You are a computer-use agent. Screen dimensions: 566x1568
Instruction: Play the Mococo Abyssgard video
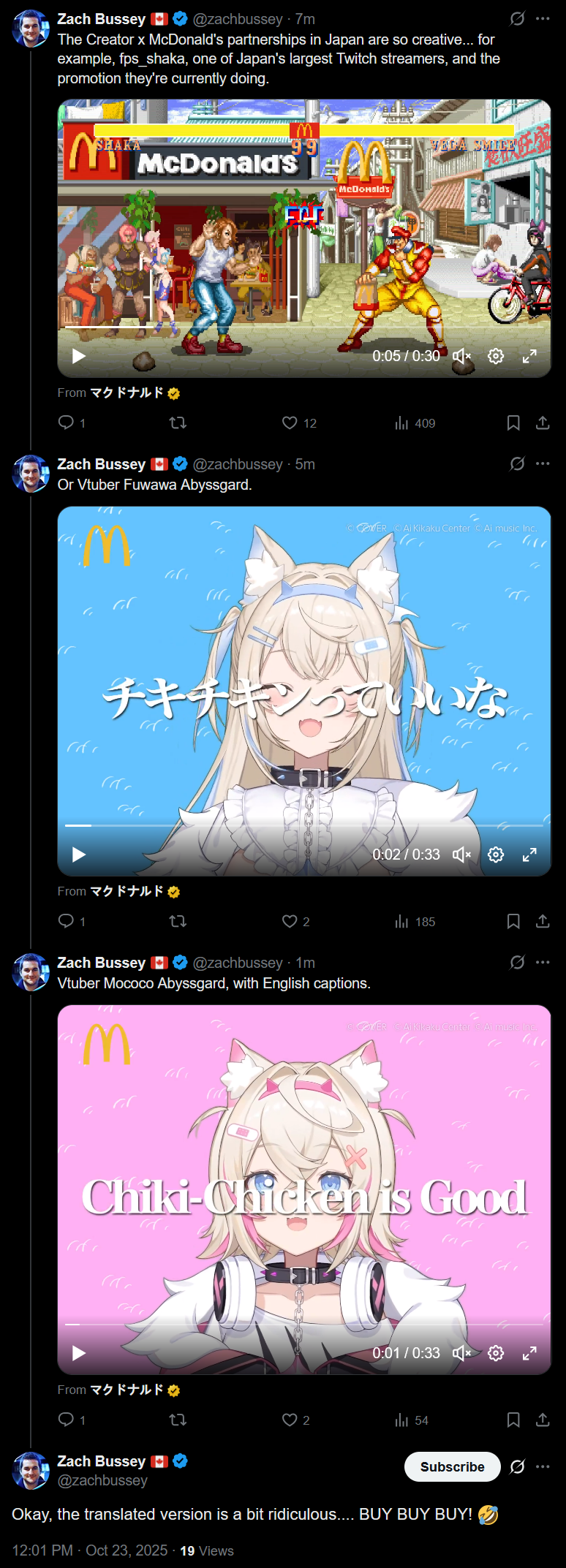point(79,1353)
